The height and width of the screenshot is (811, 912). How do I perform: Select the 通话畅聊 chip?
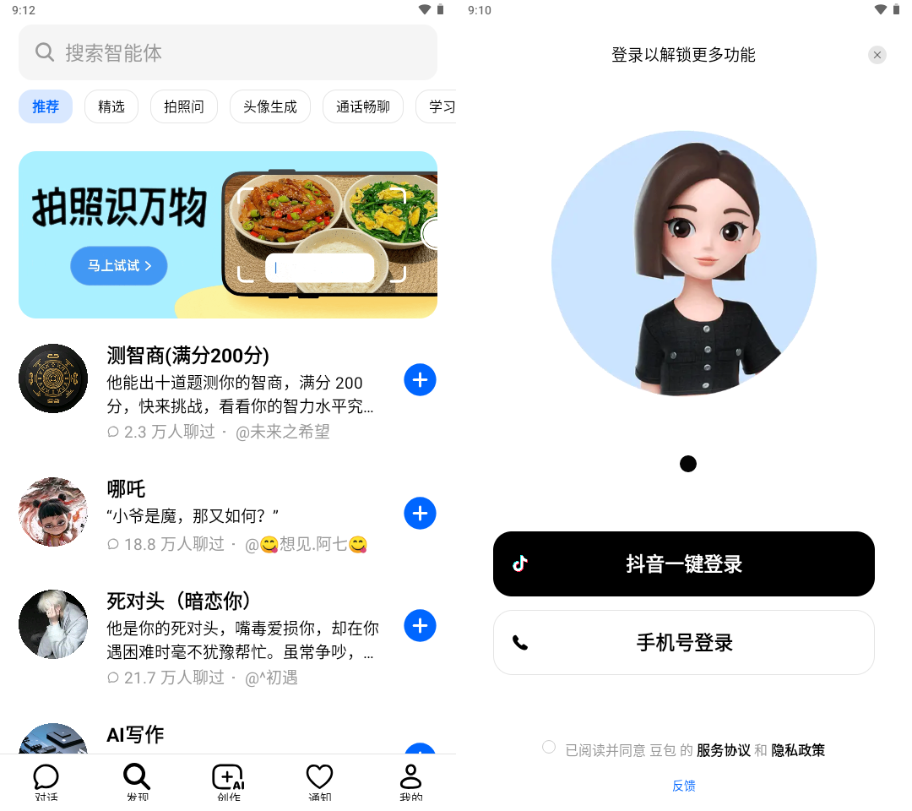point(363,106)
